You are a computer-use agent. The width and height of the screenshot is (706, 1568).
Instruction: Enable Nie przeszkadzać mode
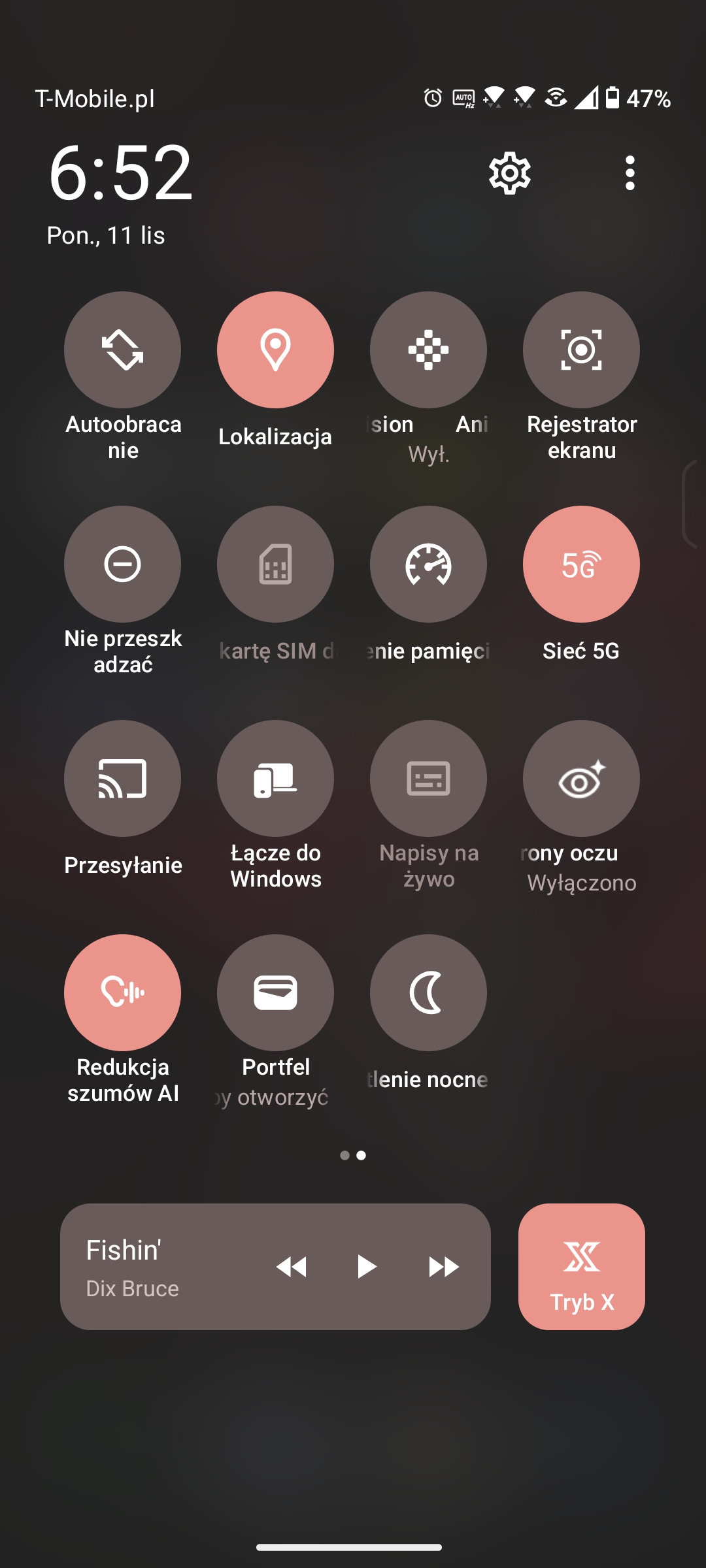(x=123, y=564)
